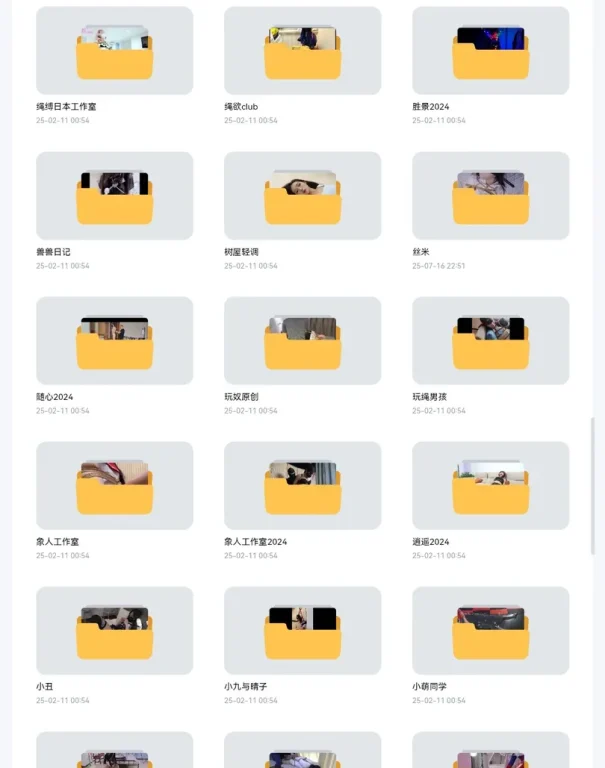This screenshot has width=605, height=768.
Task: Open the 小九与晴子 folder
Action: pos(302,631)
